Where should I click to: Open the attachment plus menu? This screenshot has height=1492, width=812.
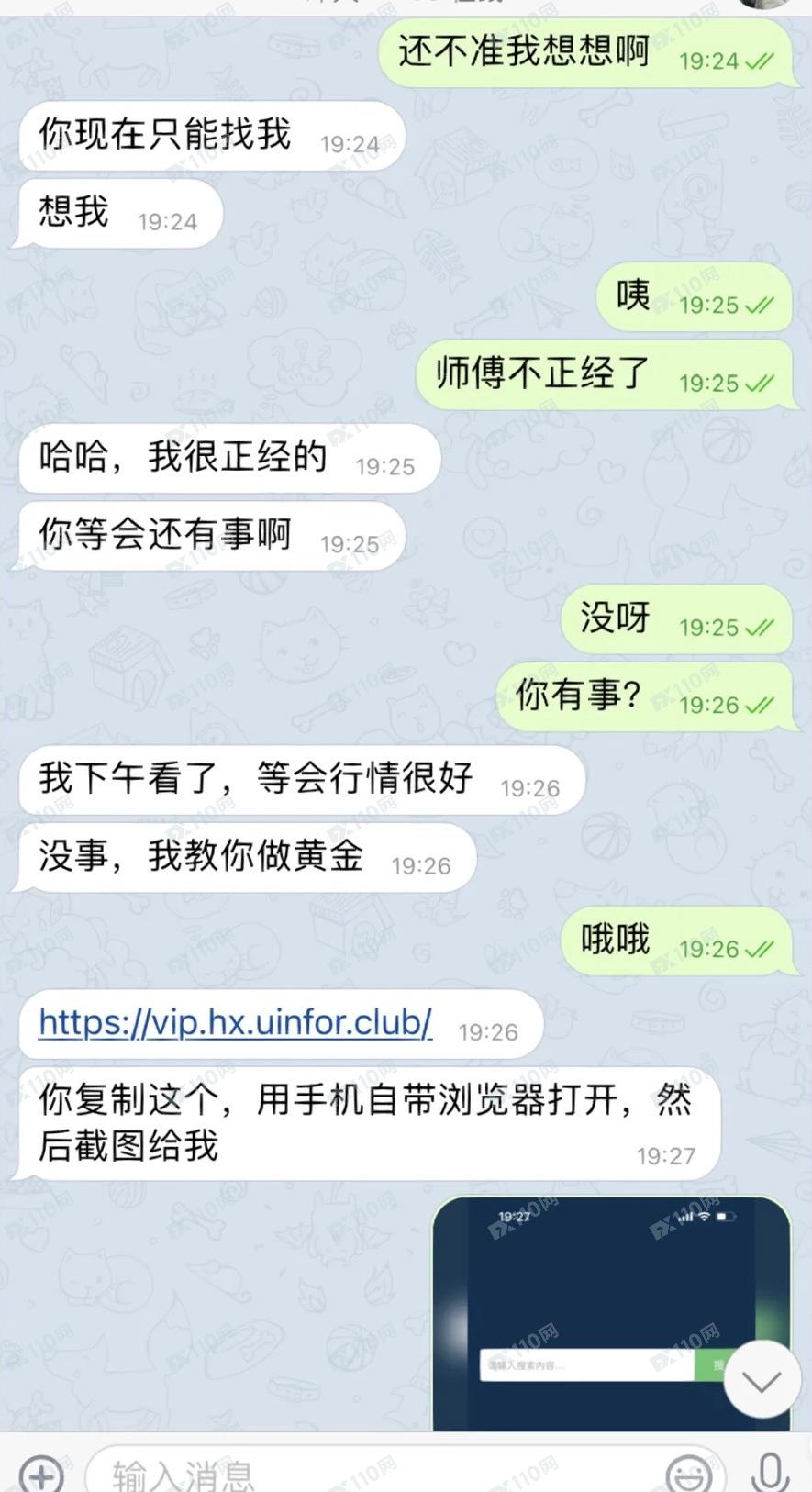41,1473
